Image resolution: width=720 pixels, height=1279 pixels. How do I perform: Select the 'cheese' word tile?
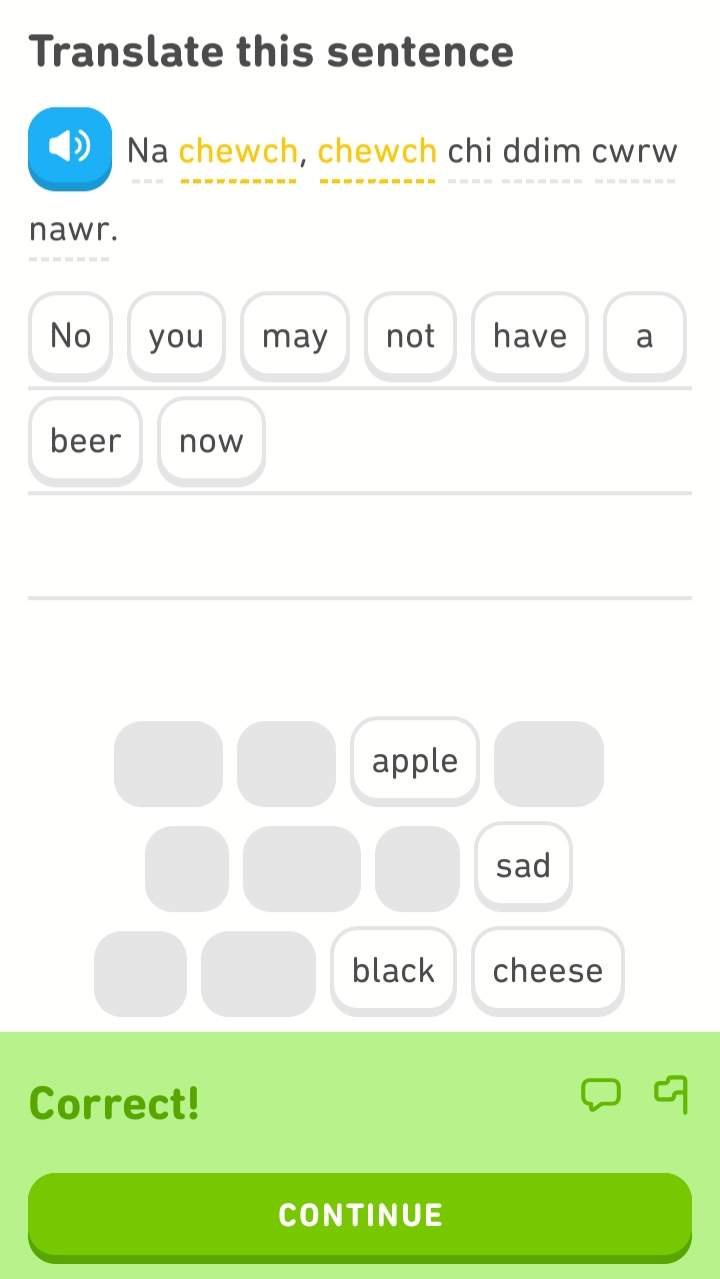point(547,971)
